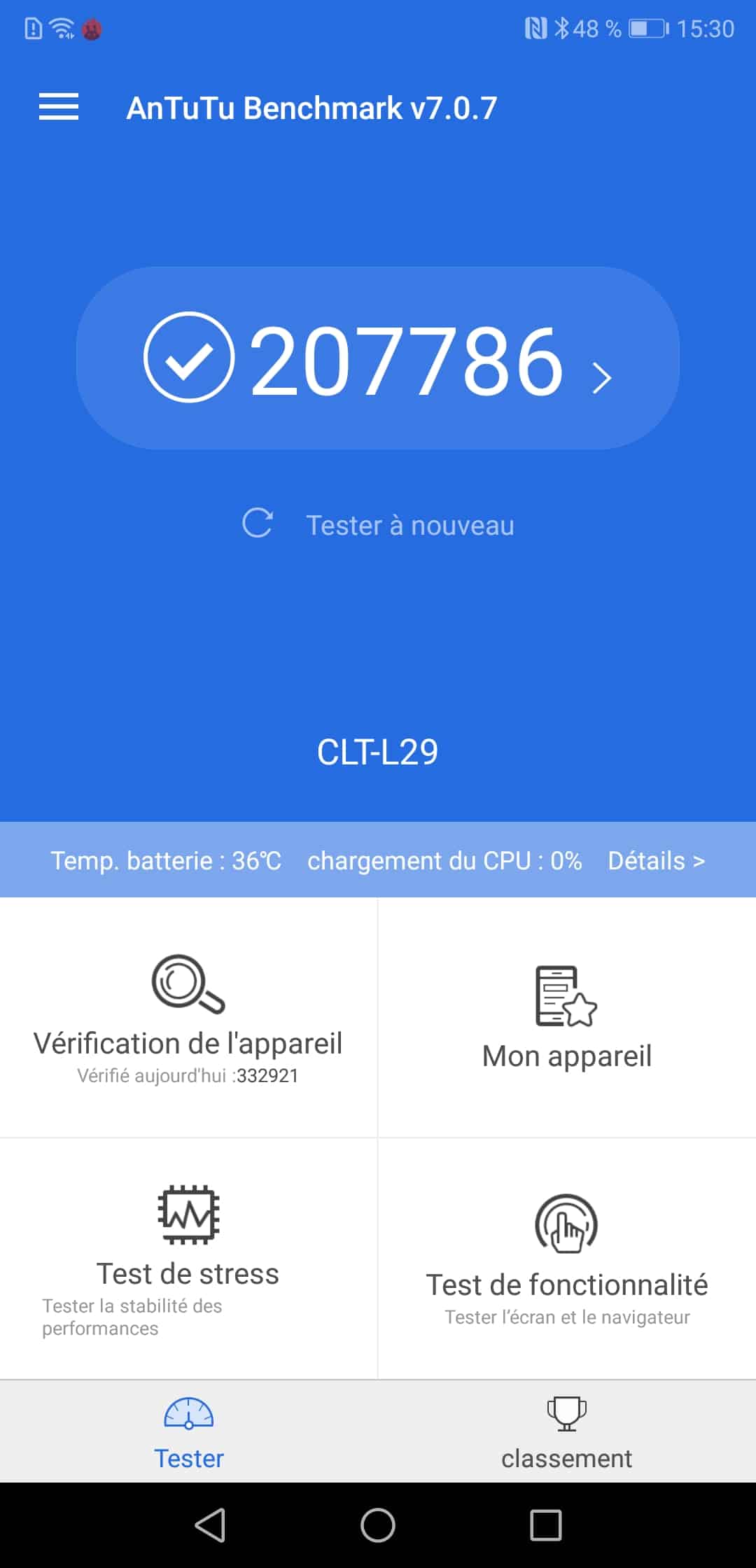Open the 207786 score details
This screenshot has height=1568, width=756.
click(x=378, y=358)
